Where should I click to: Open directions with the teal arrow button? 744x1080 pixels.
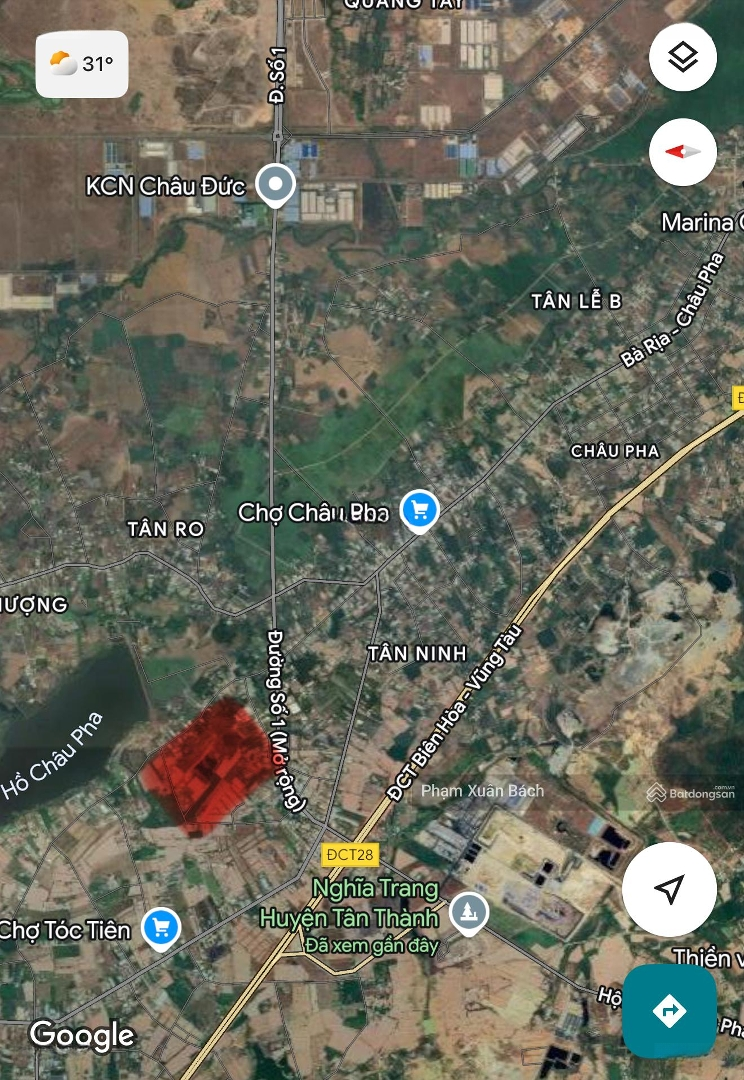click(x=669, y=1010)
